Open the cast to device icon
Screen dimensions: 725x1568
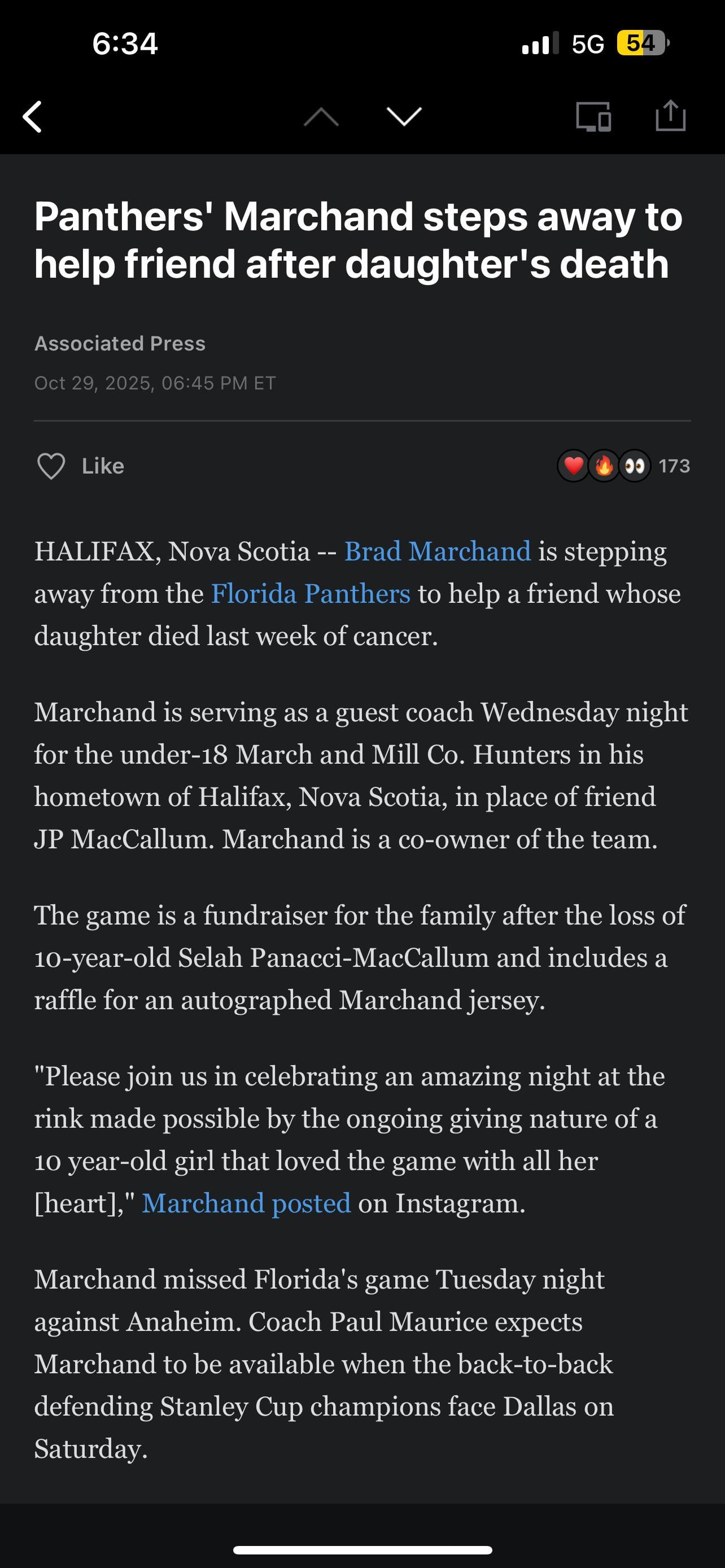[593, 116]
